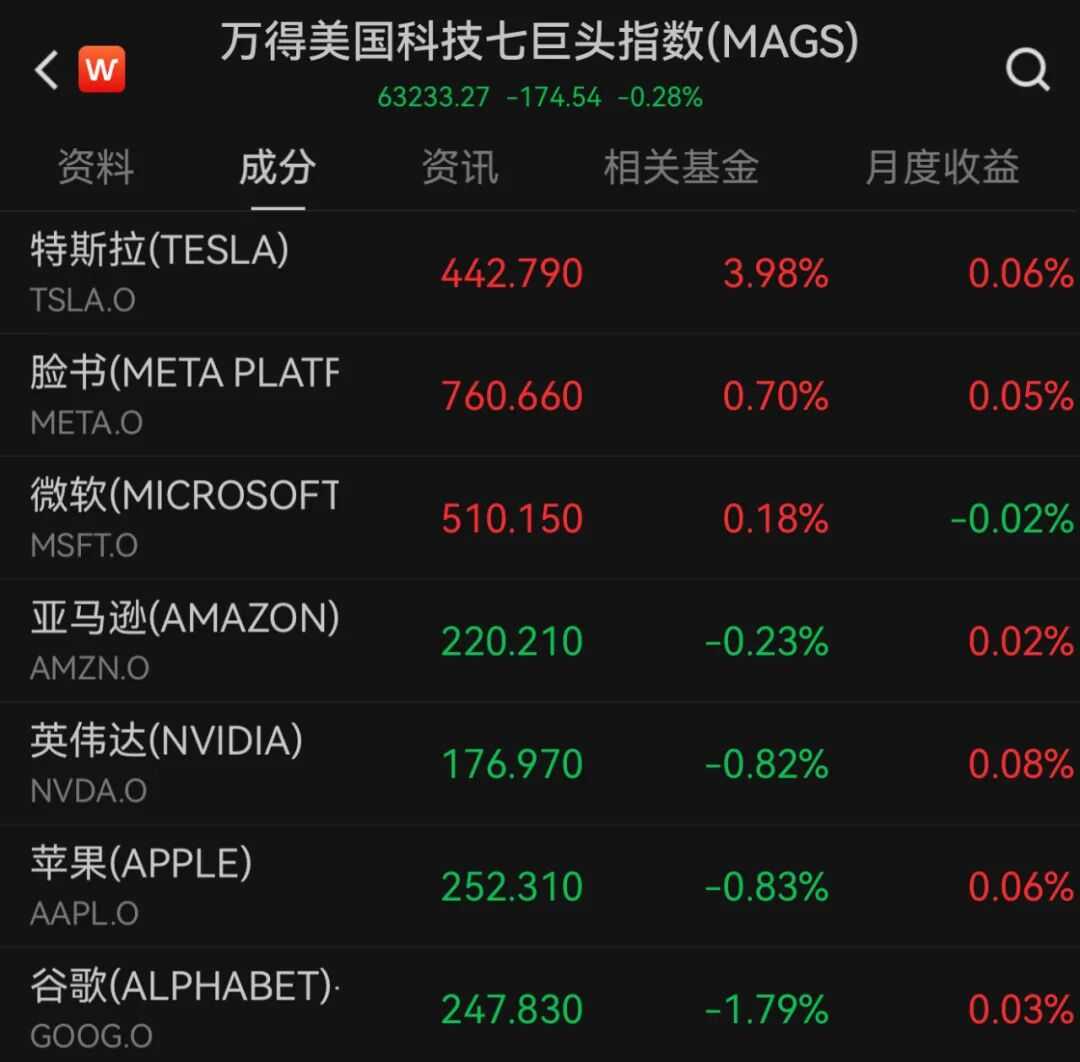Open the search magnifier icon
1080x1062 pixels.
coord(1027,70)
